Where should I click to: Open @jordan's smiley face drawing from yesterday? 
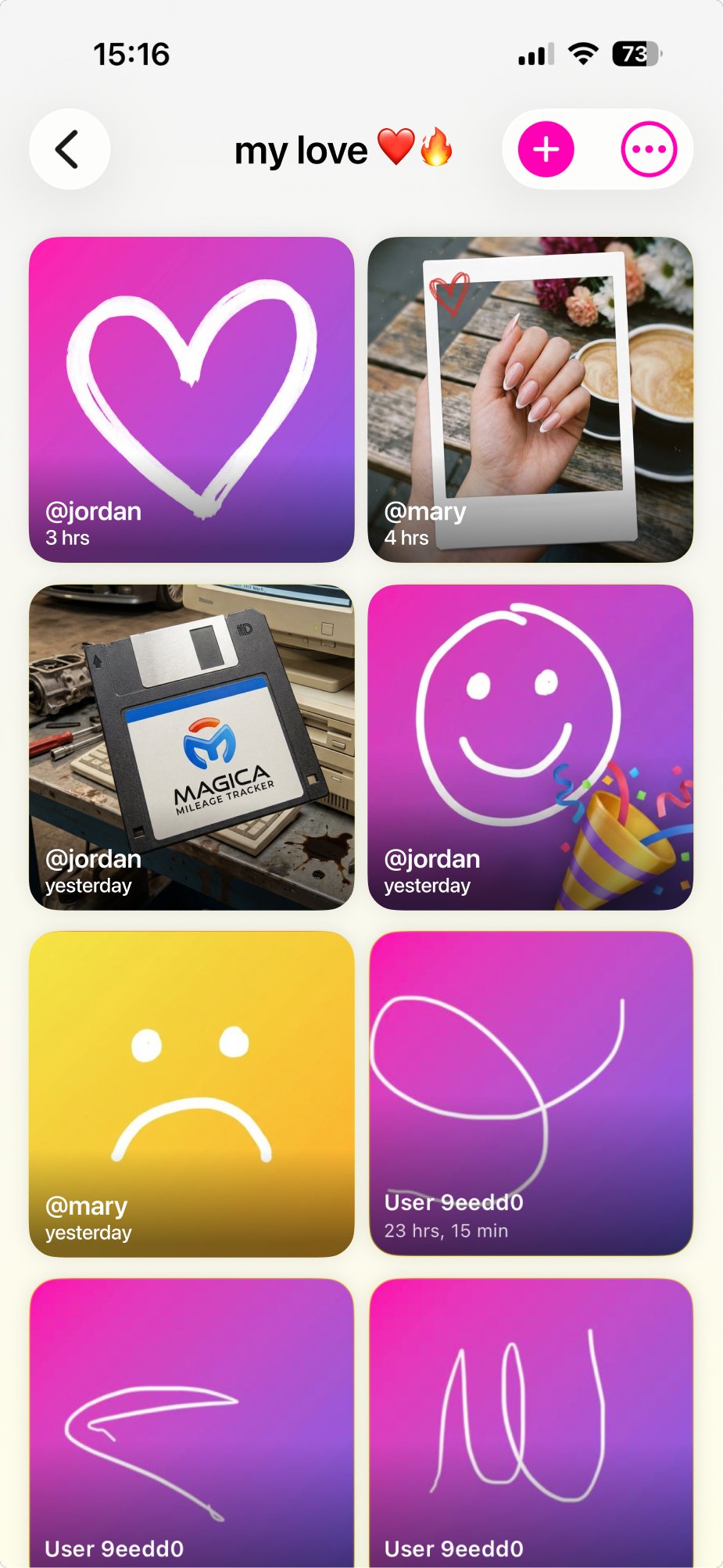[x=530, y=746]
